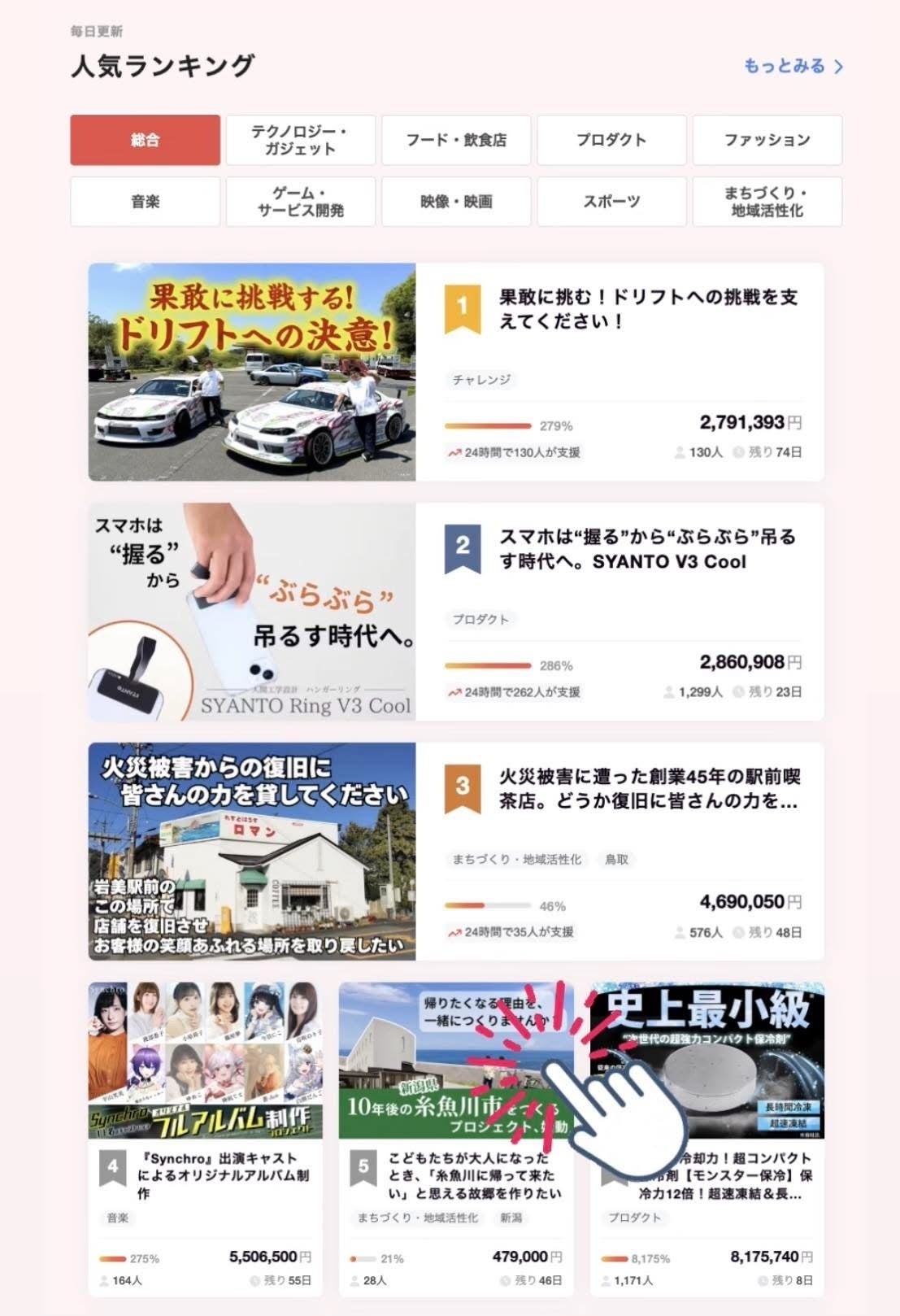This screenshot has width=900, height=1316.
Task: Switch to まちづくり・地域活性化 tab
Action: 767,202
